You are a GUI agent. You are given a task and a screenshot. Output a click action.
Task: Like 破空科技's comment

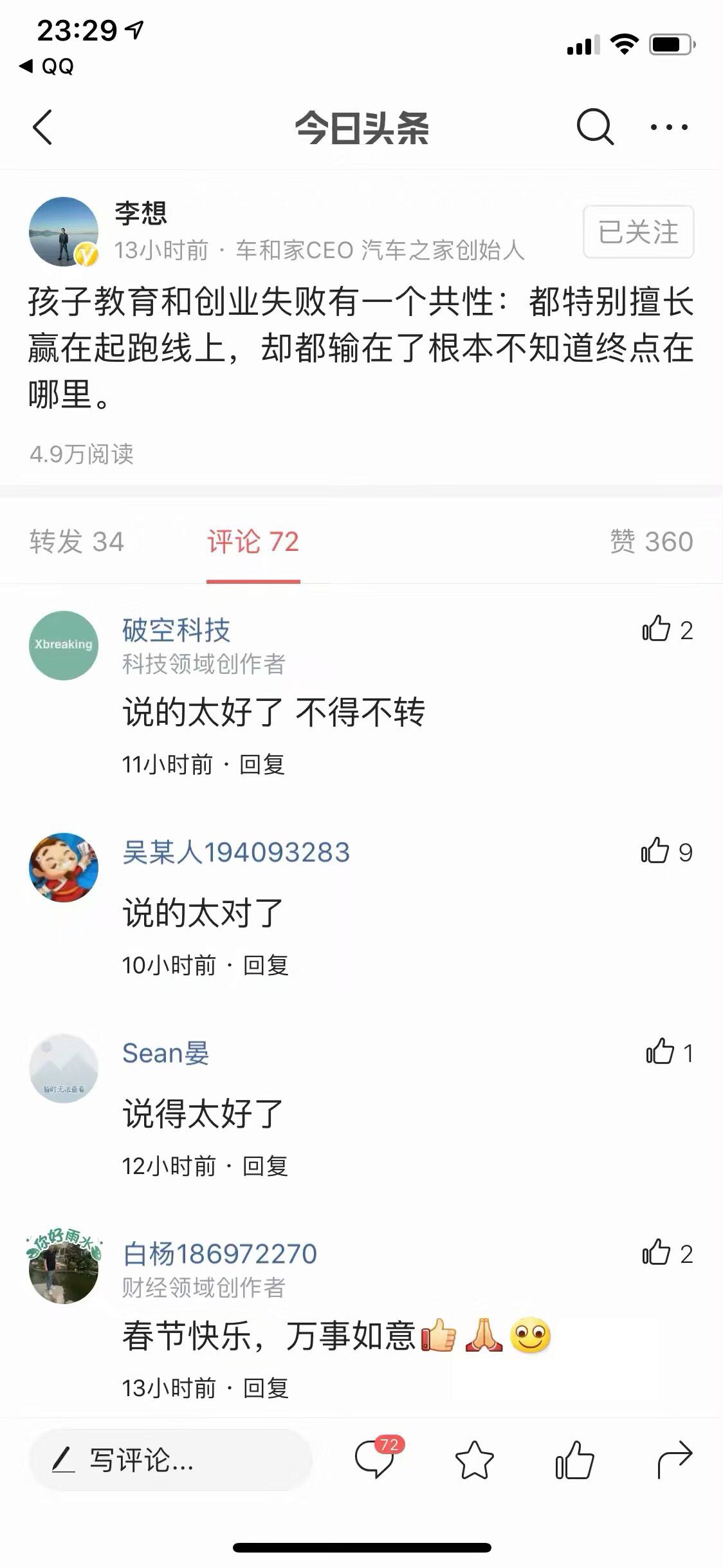657,629
